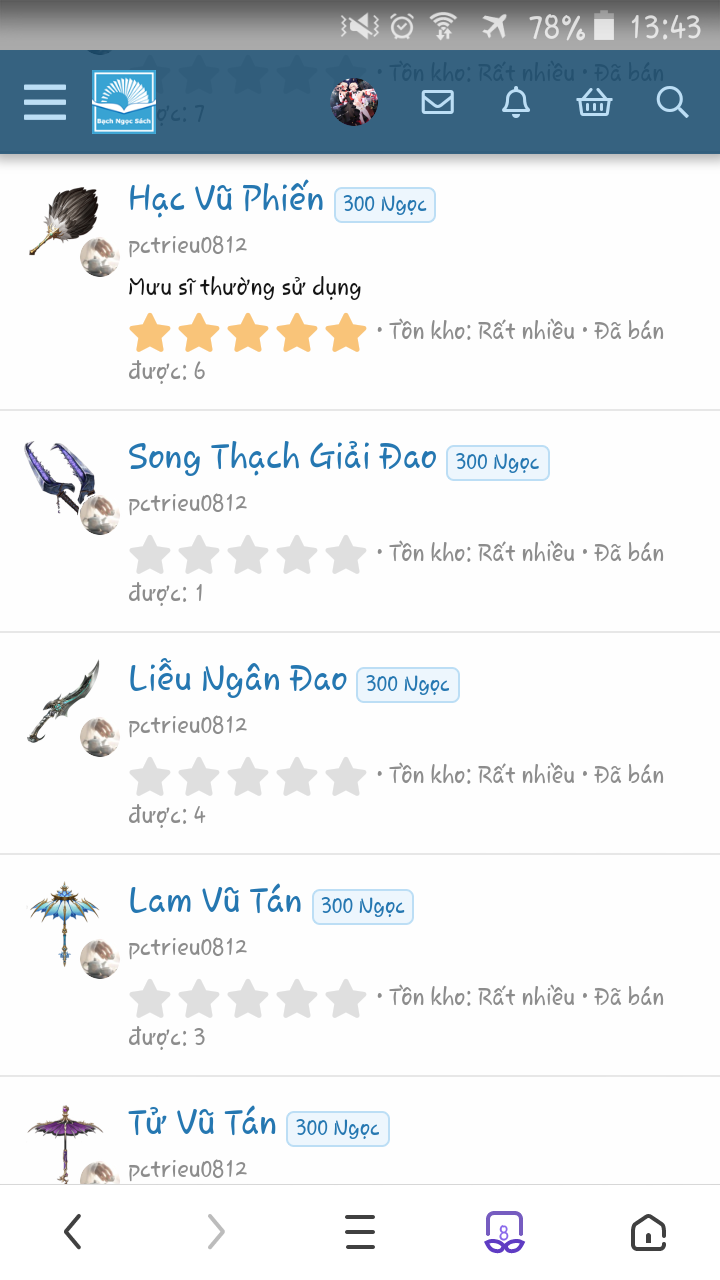Tap the 300 Ngọc badge on Lam Vũ Tán

point(362,906)
